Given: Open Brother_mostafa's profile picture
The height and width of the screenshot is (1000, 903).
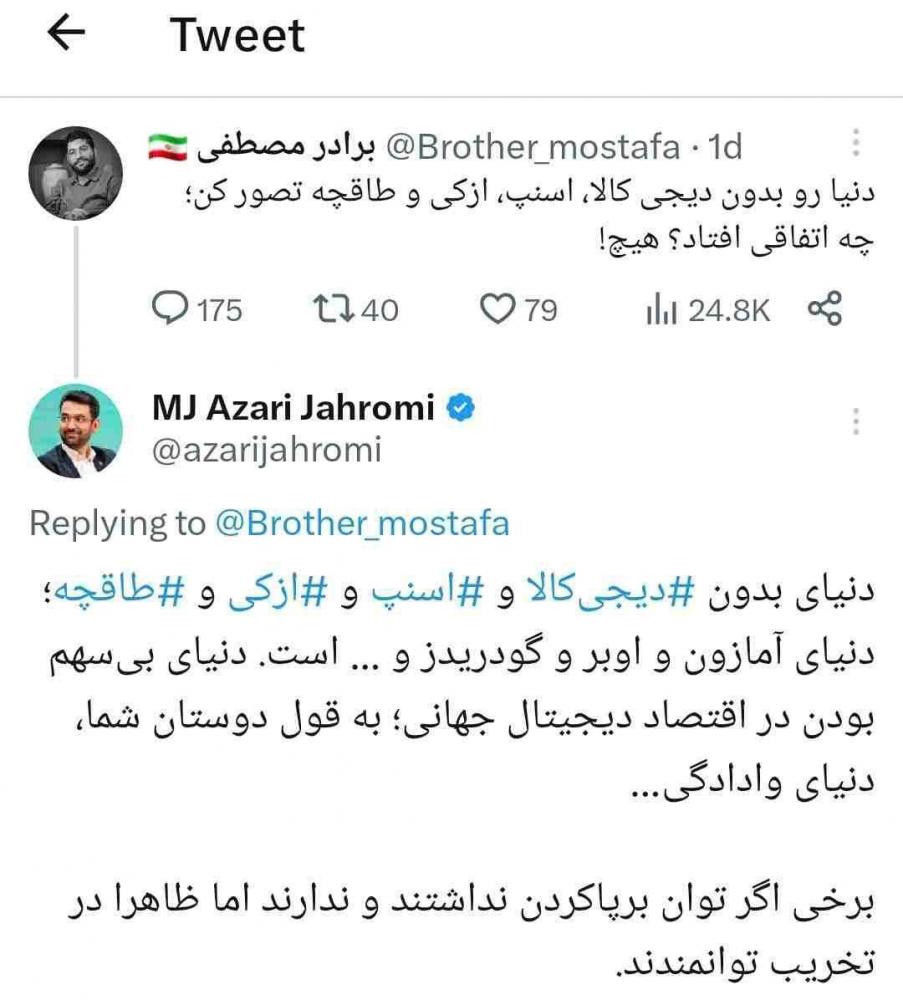Looking at the screenshot, I should (77, 173).
